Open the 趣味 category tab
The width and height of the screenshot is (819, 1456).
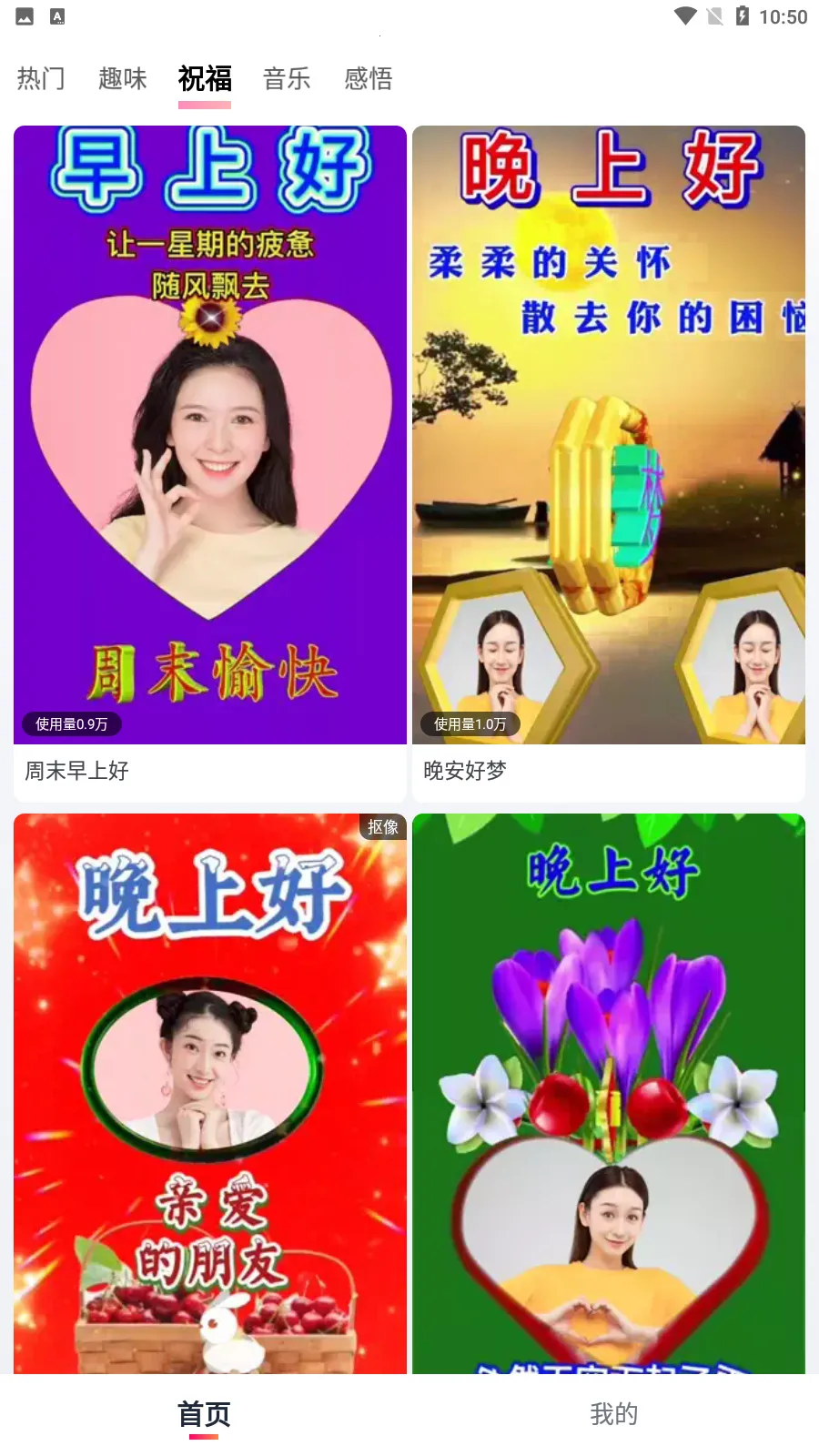click(x=122, y=79)
